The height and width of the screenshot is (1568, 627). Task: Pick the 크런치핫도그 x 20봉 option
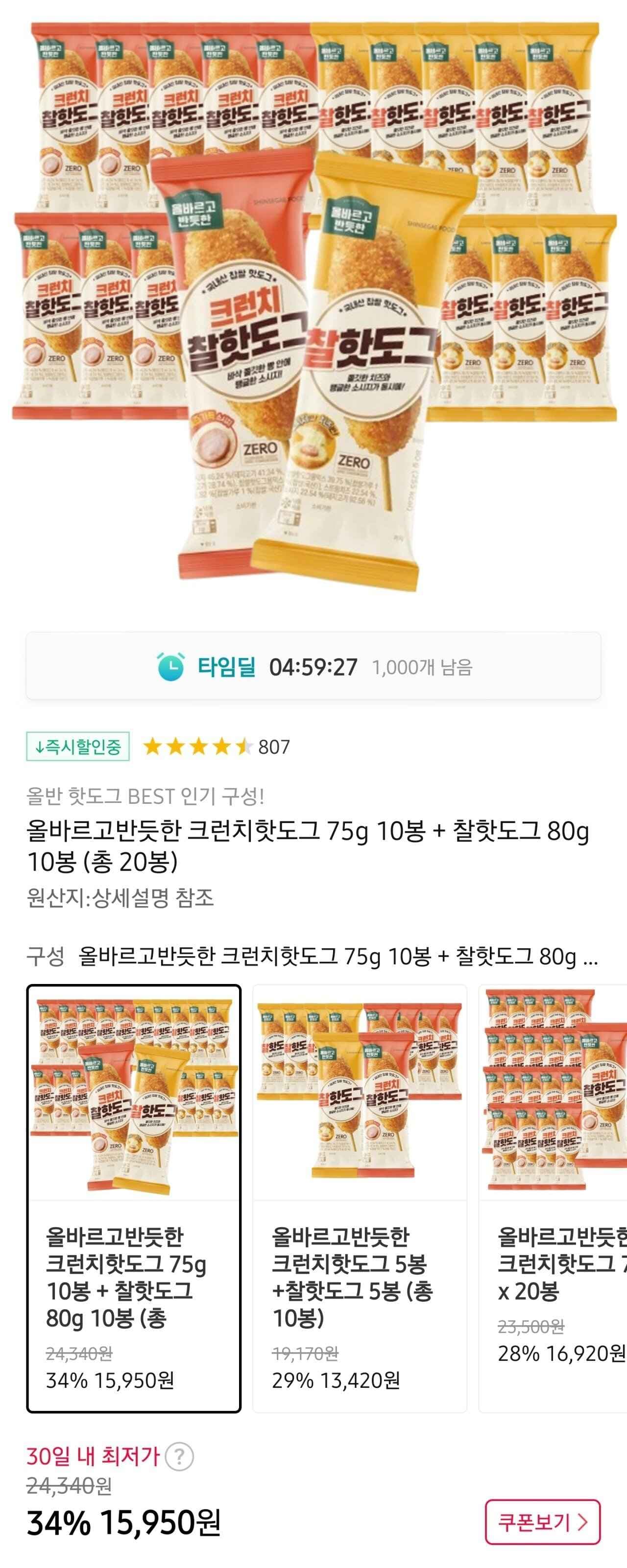click(553, 1198)
